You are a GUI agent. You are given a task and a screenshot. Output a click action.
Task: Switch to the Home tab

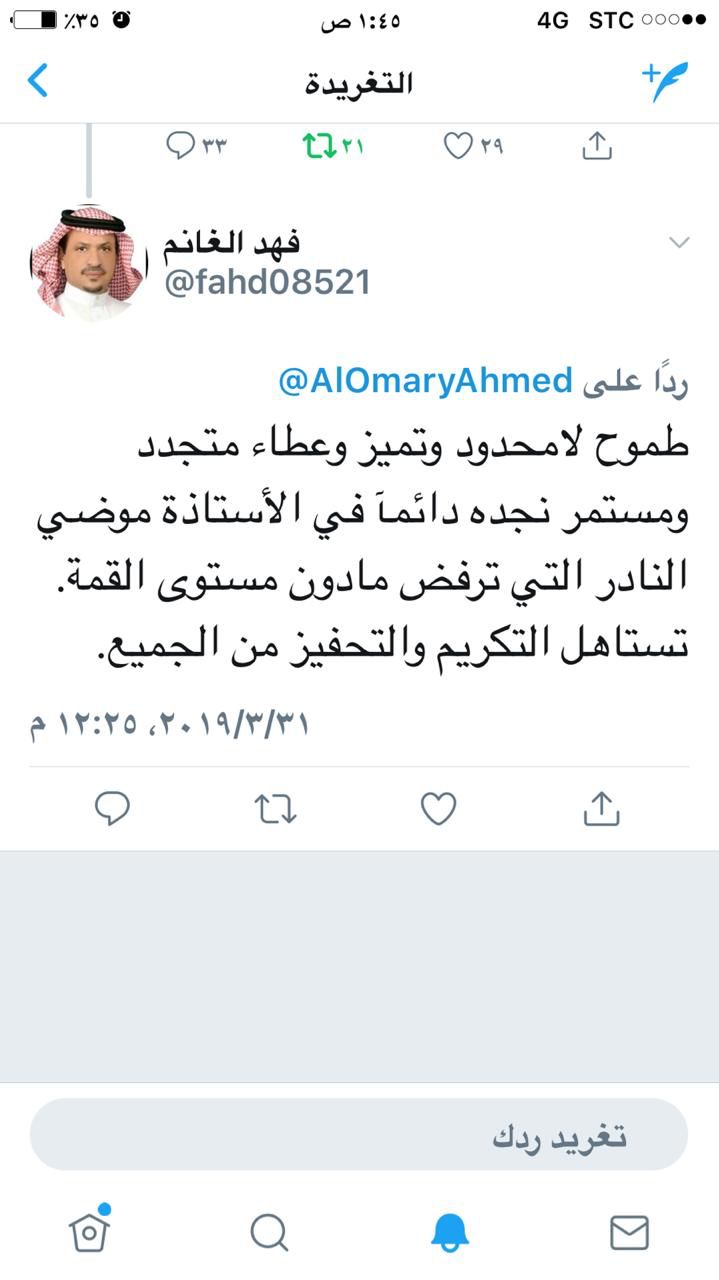[x=89, y=1231]
